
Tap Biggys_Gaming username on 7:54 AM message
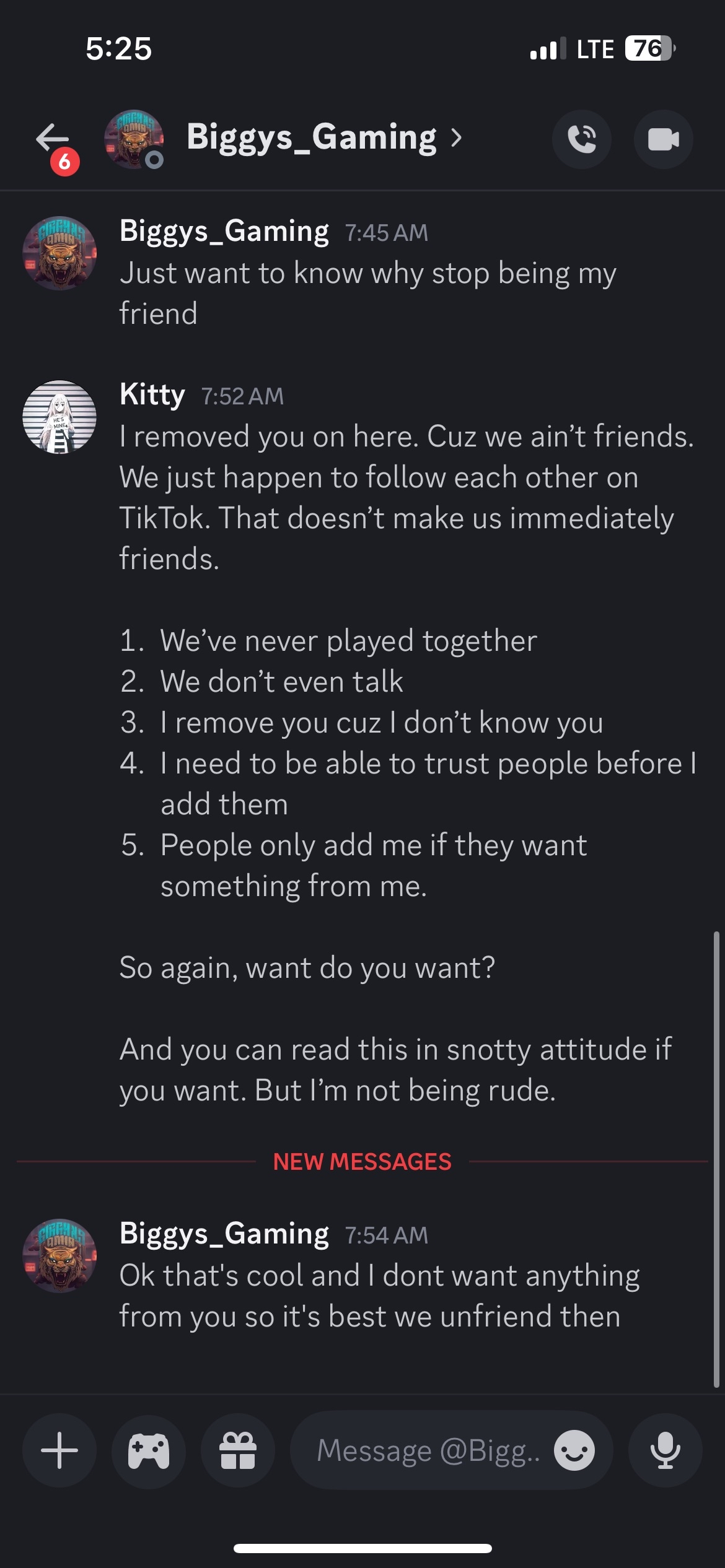click(x=224, y=1234)
